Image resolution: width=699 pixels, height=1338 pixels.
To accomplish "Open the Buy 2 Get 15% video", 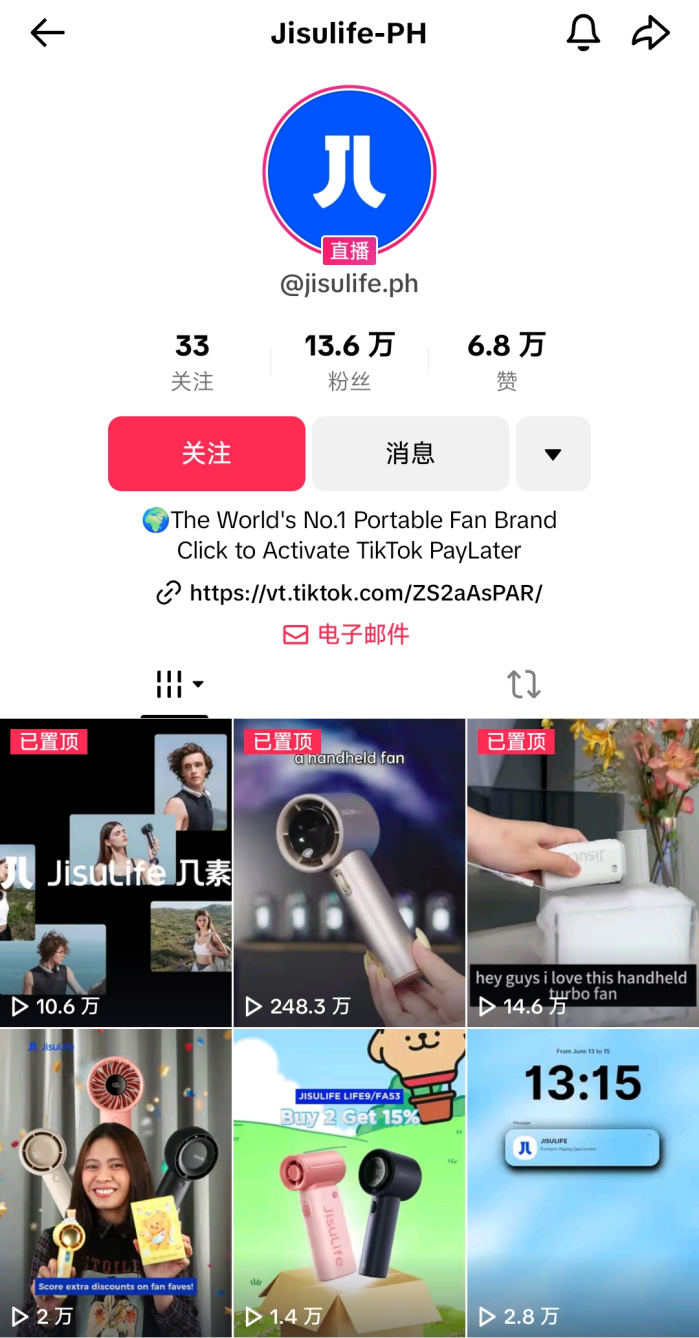I will tap(349, 1182).
